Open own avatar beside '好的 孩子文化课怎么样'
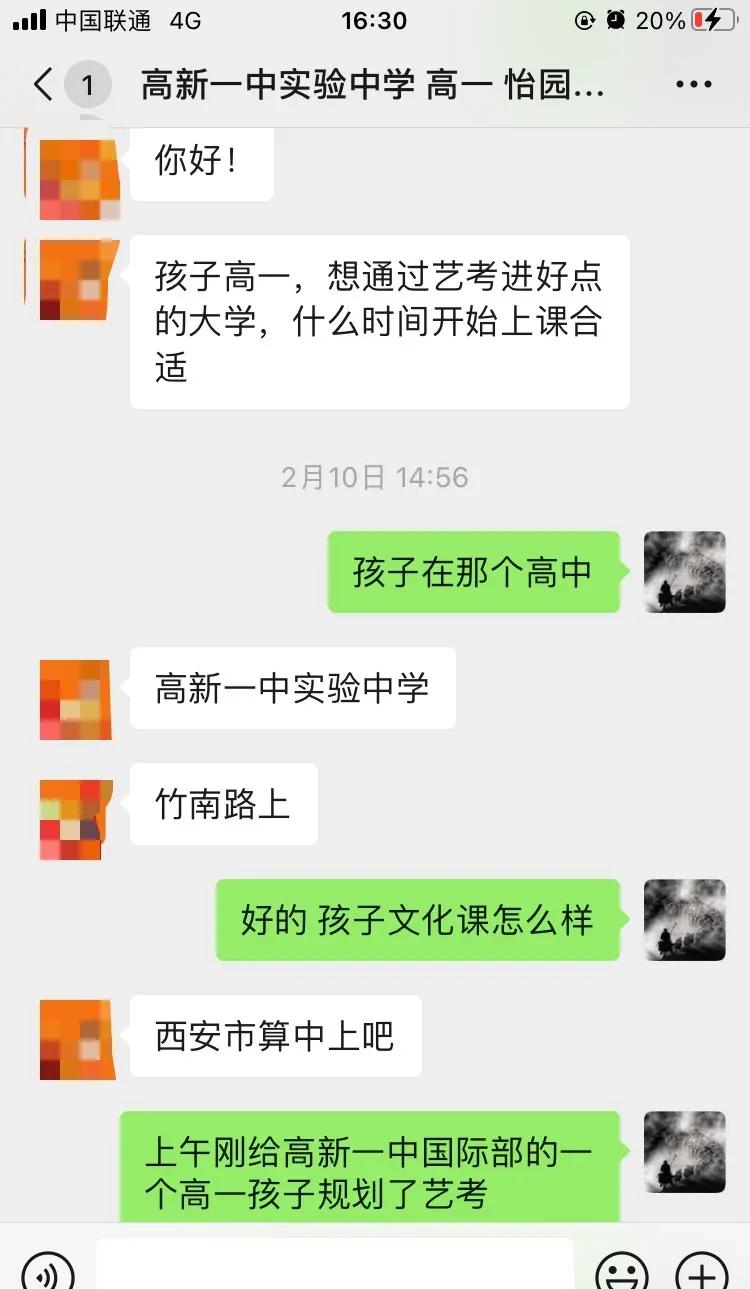750x1289 pixels. (x=684, y=920)
